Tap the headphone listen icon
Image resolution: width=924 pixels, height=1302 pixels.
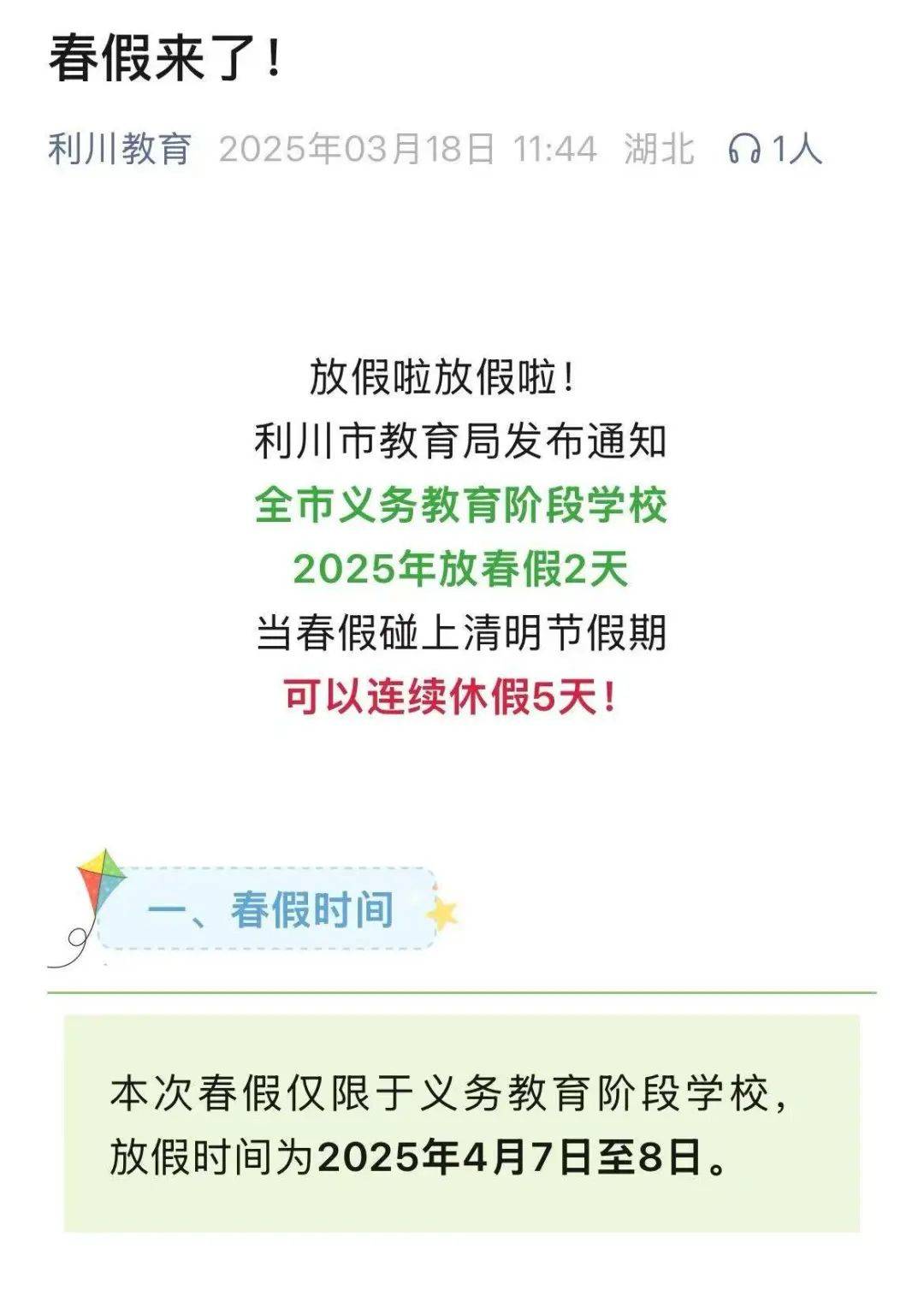pyautogui.click(x=743, y=150)
